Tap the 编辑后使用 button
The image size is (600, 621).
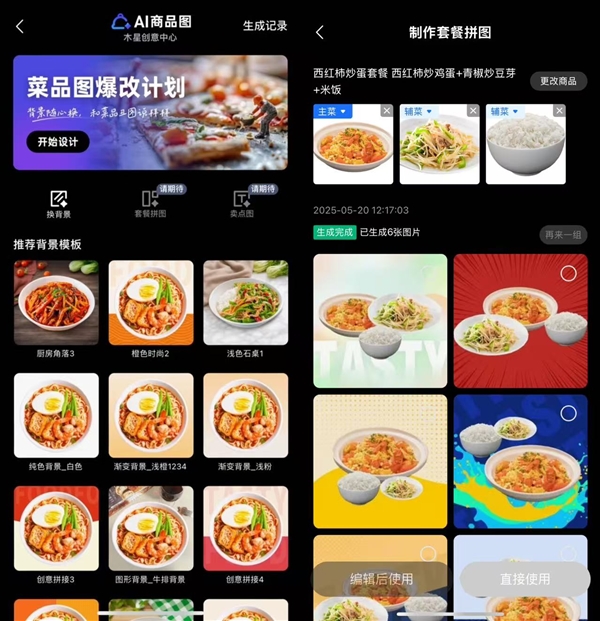pos(381,579)
